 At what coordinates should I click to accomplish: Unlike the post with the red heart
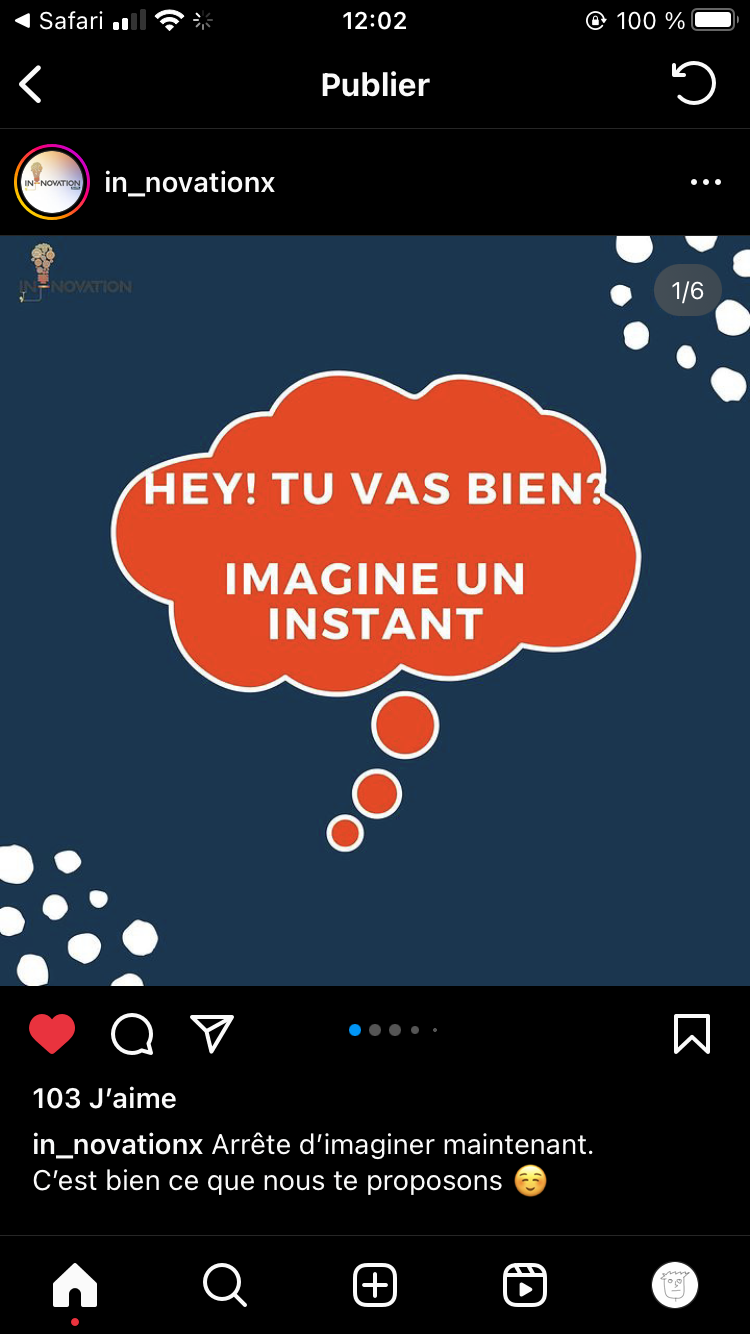[x=52, y=1034]
